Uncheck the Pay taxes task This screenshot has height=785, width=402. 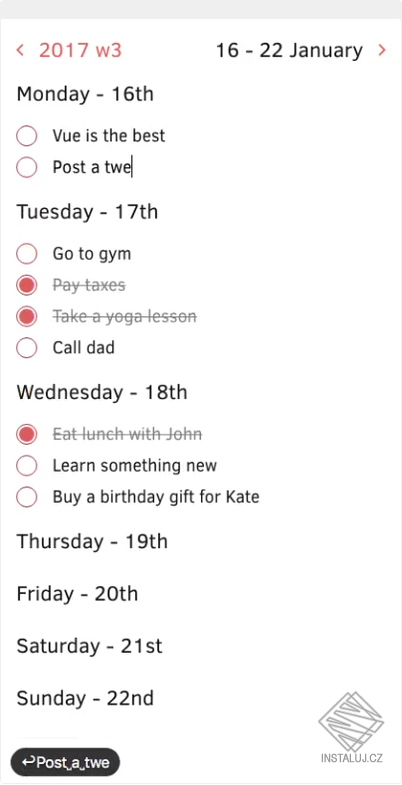(x=27, y=285)
